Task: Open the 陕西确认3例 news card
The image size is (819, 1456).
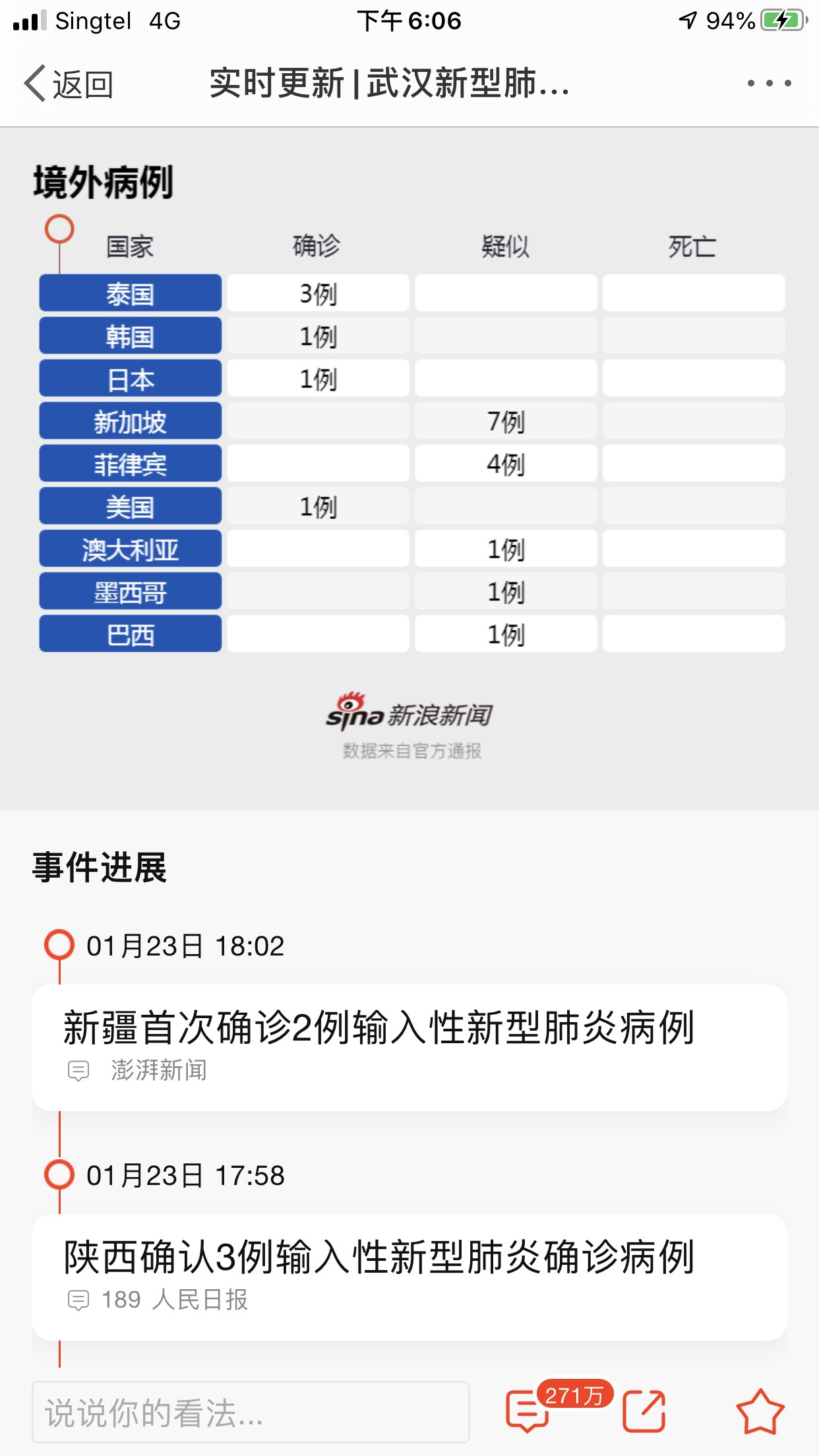Action: tap(409, 1276)
